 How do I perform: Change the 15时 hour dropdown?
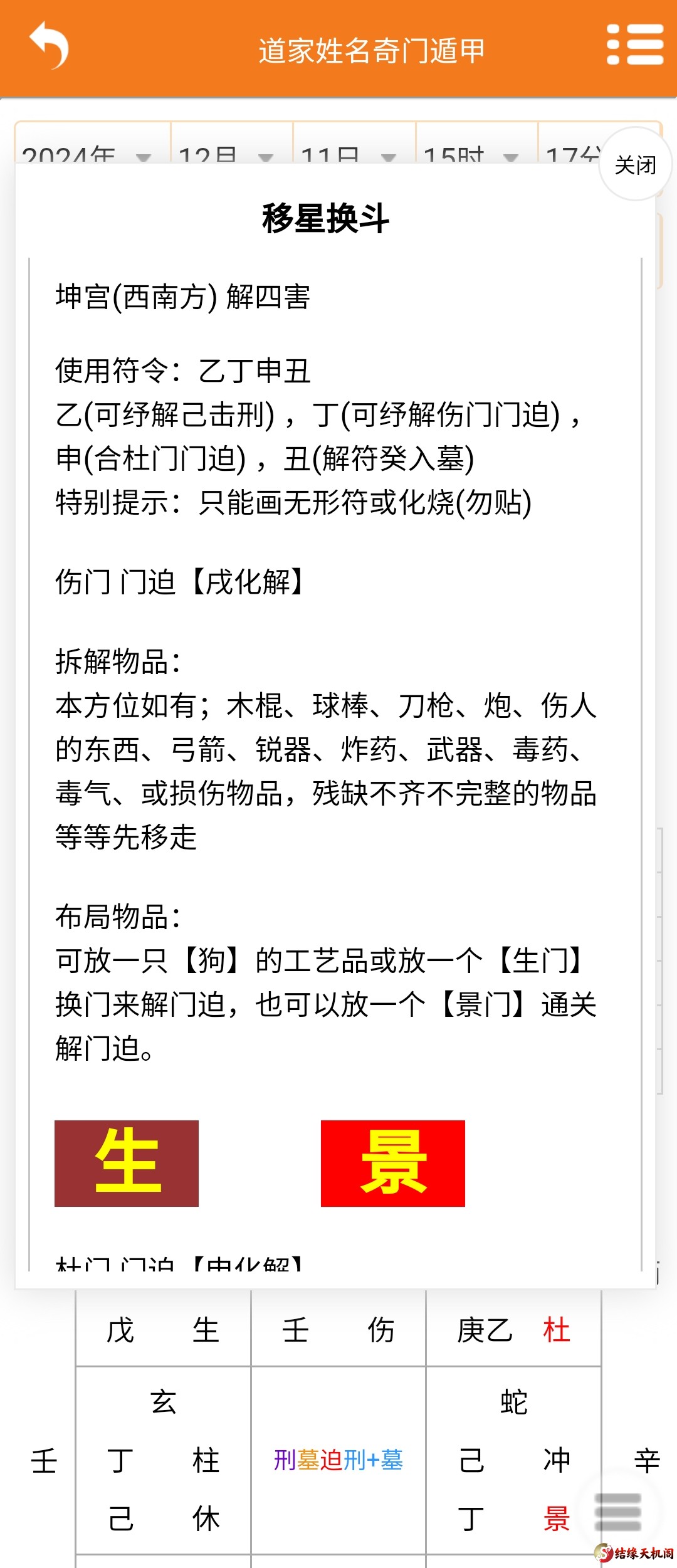[x=472, y=150]
